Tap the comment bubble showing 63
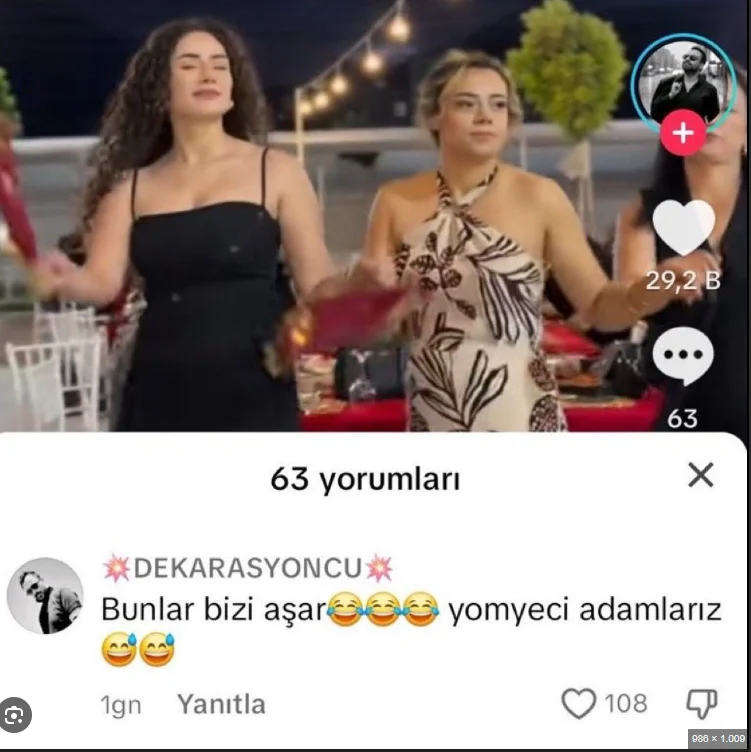 click(683, 358)
